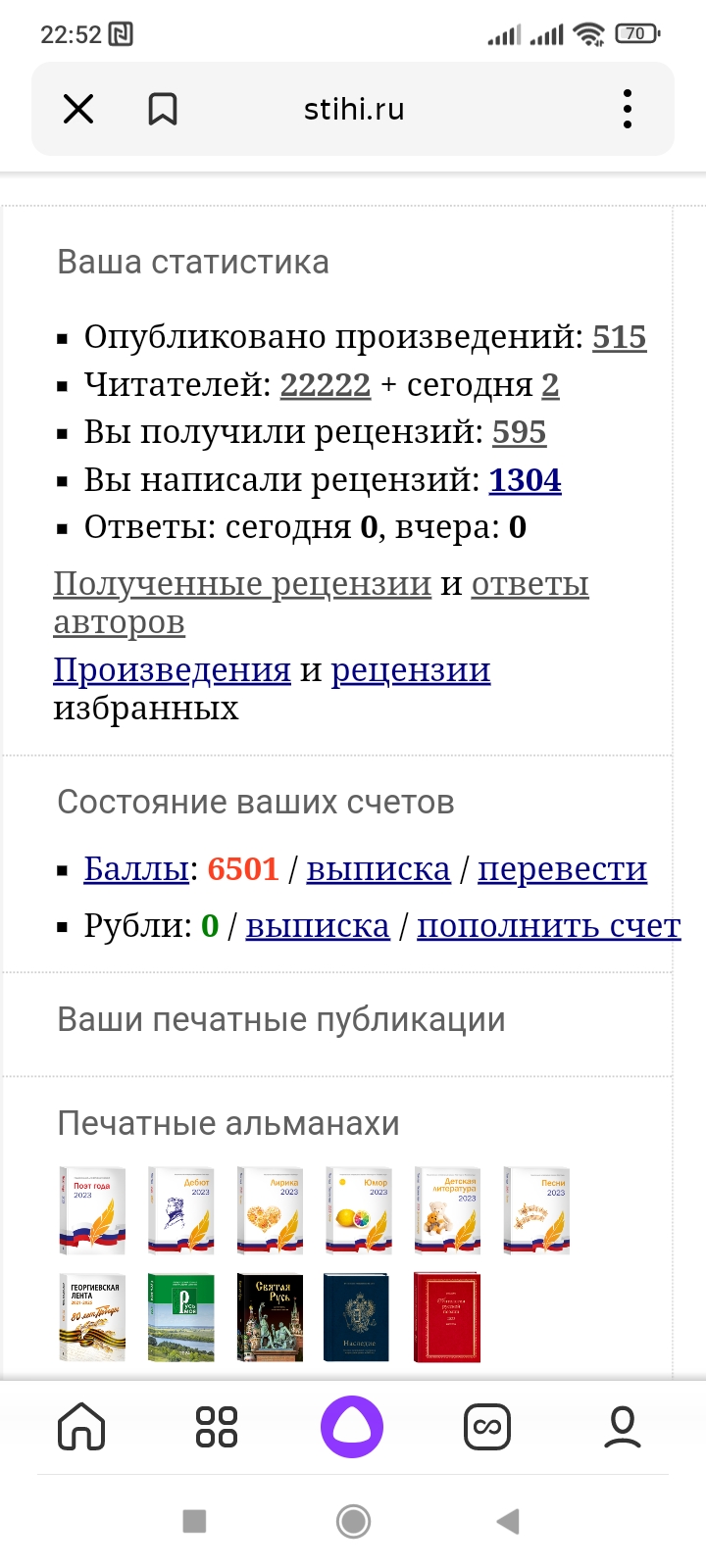The width and height of the screenshot is (706, 1568).
Task: Open published works count 515
Action: [x=620, y=337]
